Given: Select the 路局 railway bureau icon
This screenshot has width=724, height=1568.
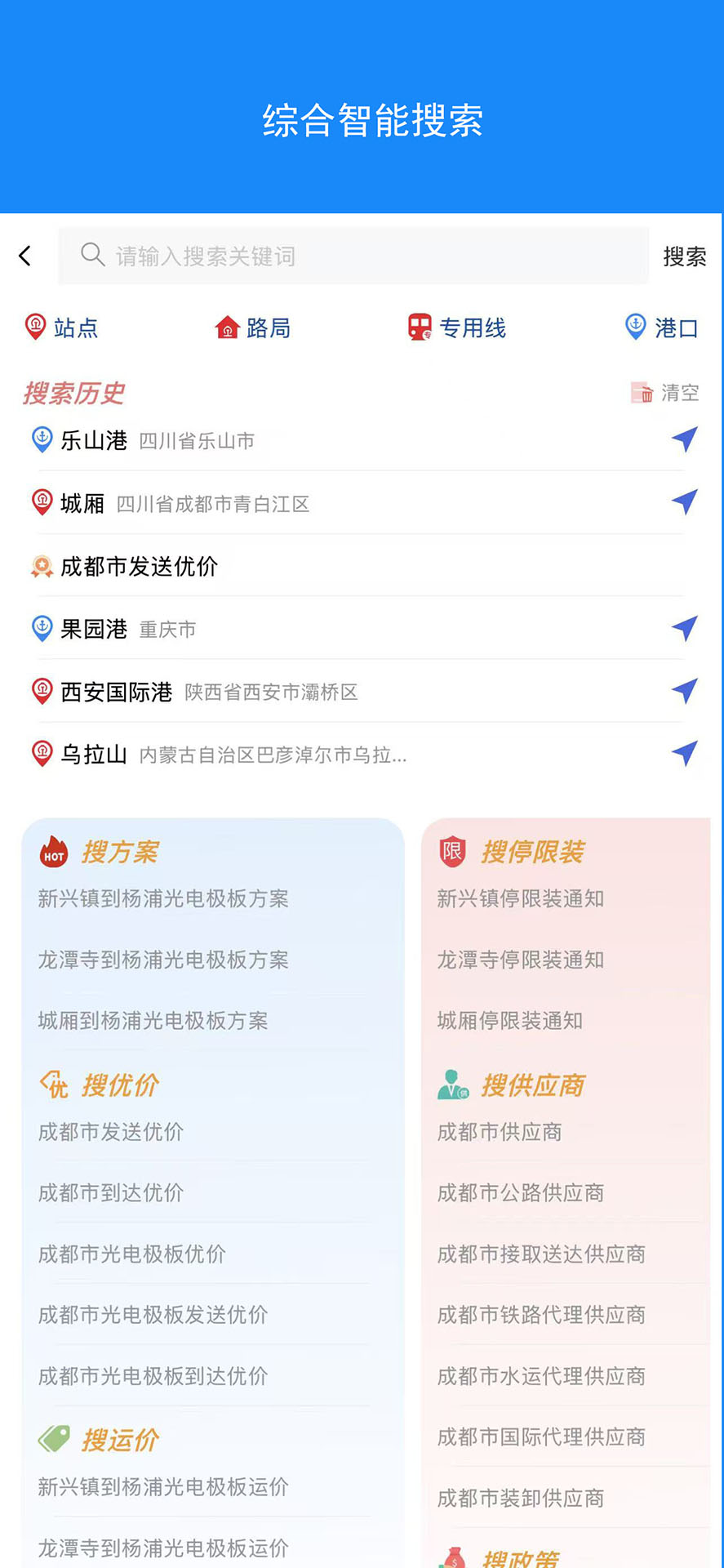Looking at the screenshot, I should point(229,327).
